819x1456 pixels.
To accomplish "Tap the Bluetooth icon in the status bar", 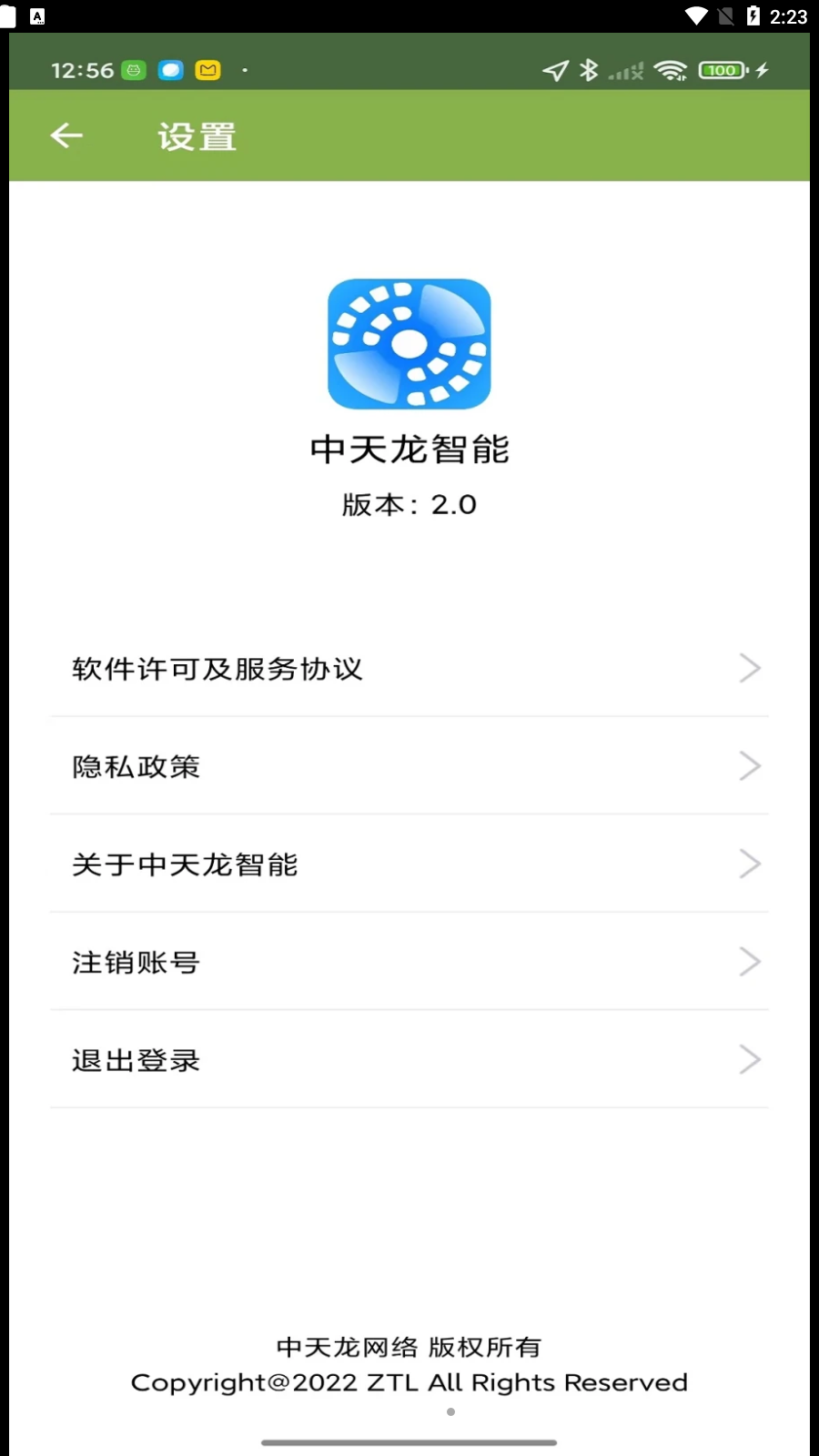I will 587,69.
